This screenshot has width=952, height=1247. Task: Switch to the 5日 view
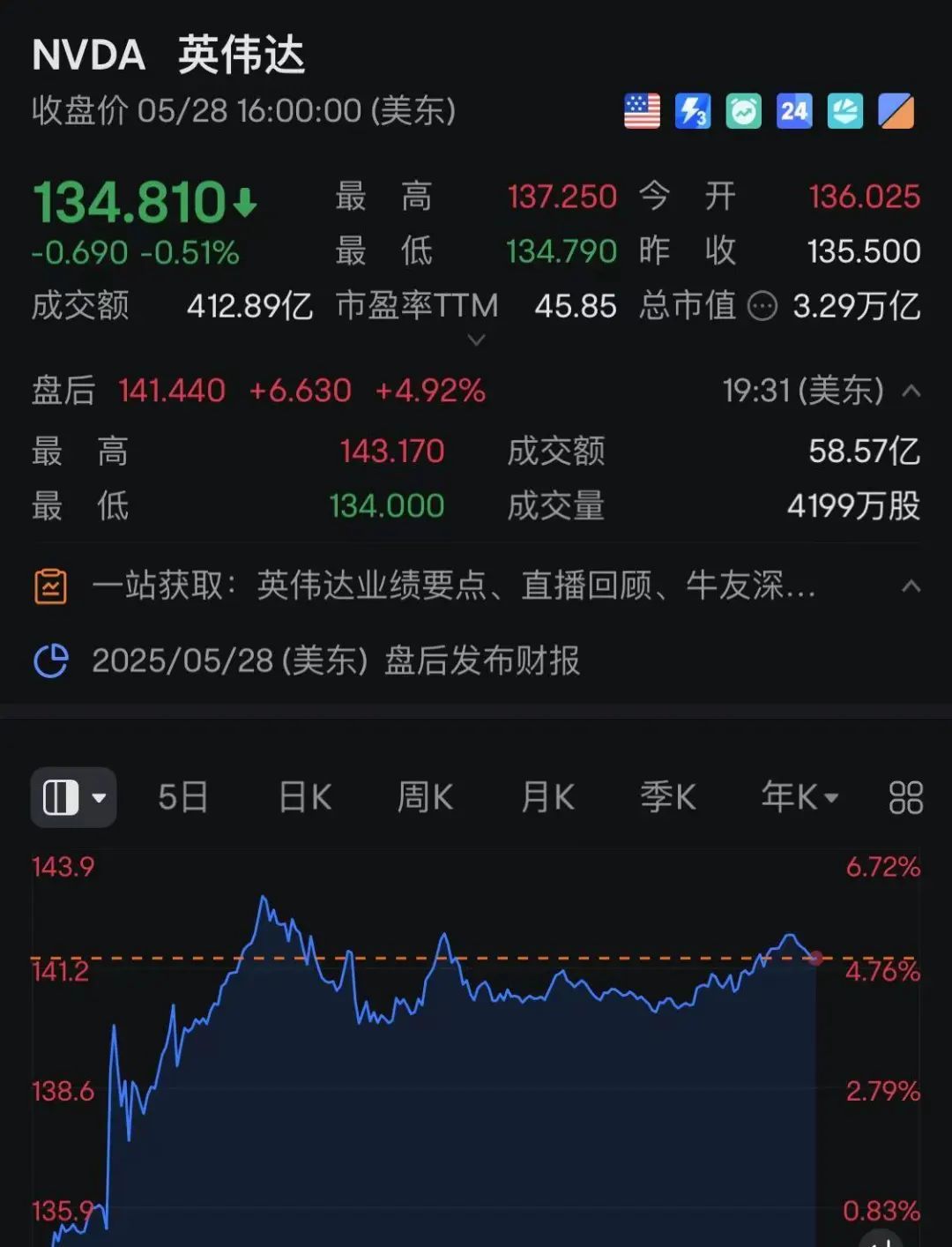coord(182,796)
